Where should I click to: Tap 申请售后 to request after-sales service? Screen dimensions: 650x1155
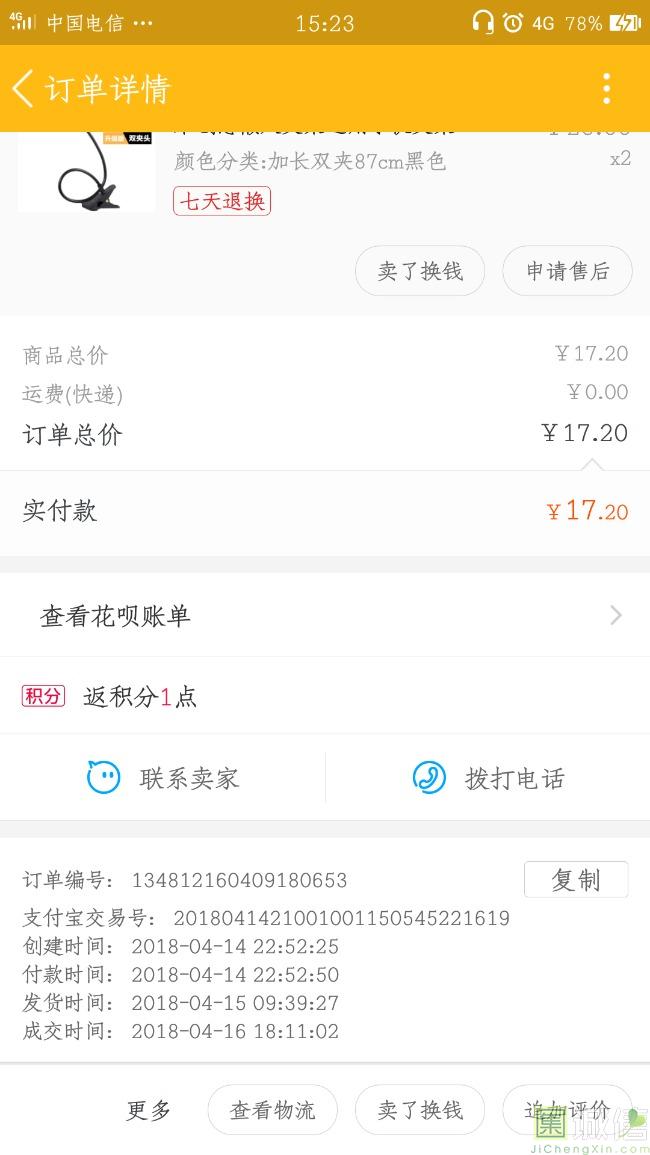pyautogui.click(x=567, y=271)
